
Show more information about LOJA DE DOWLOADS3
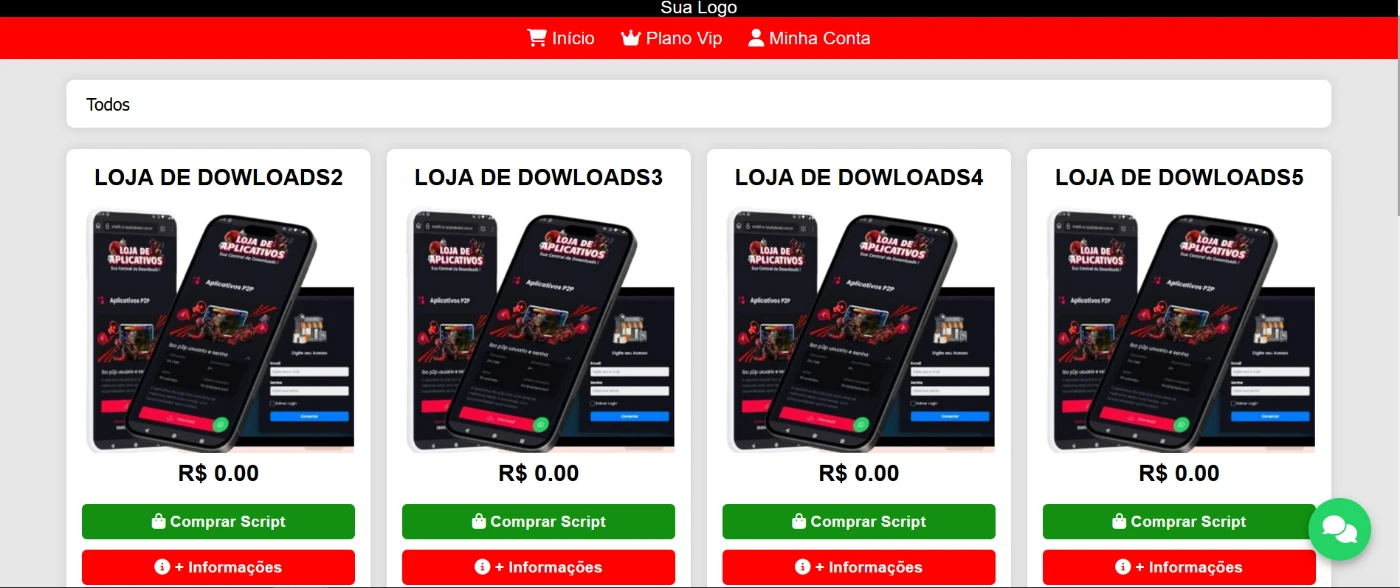point(538,567)
